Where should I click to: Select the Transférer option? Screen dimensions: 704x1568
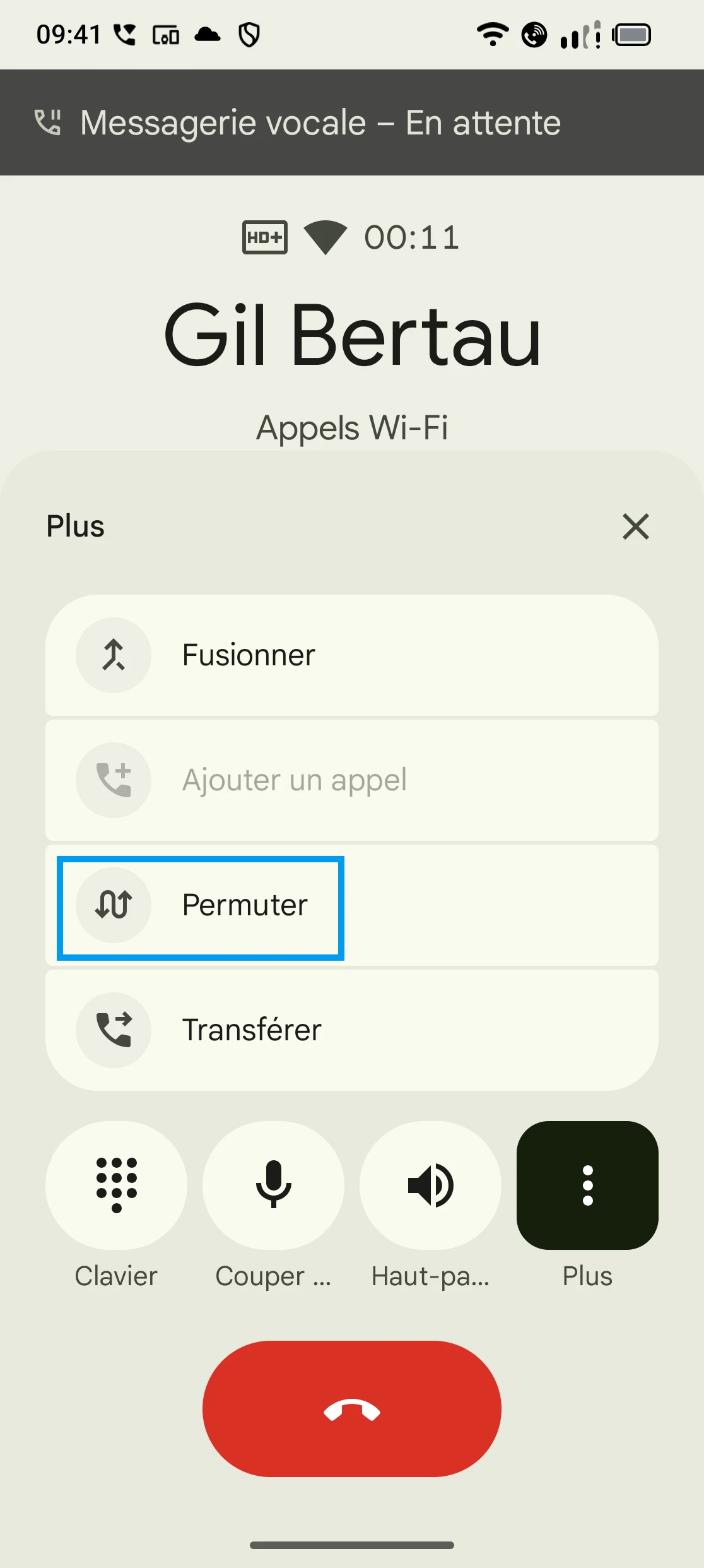coord(351,1030)
